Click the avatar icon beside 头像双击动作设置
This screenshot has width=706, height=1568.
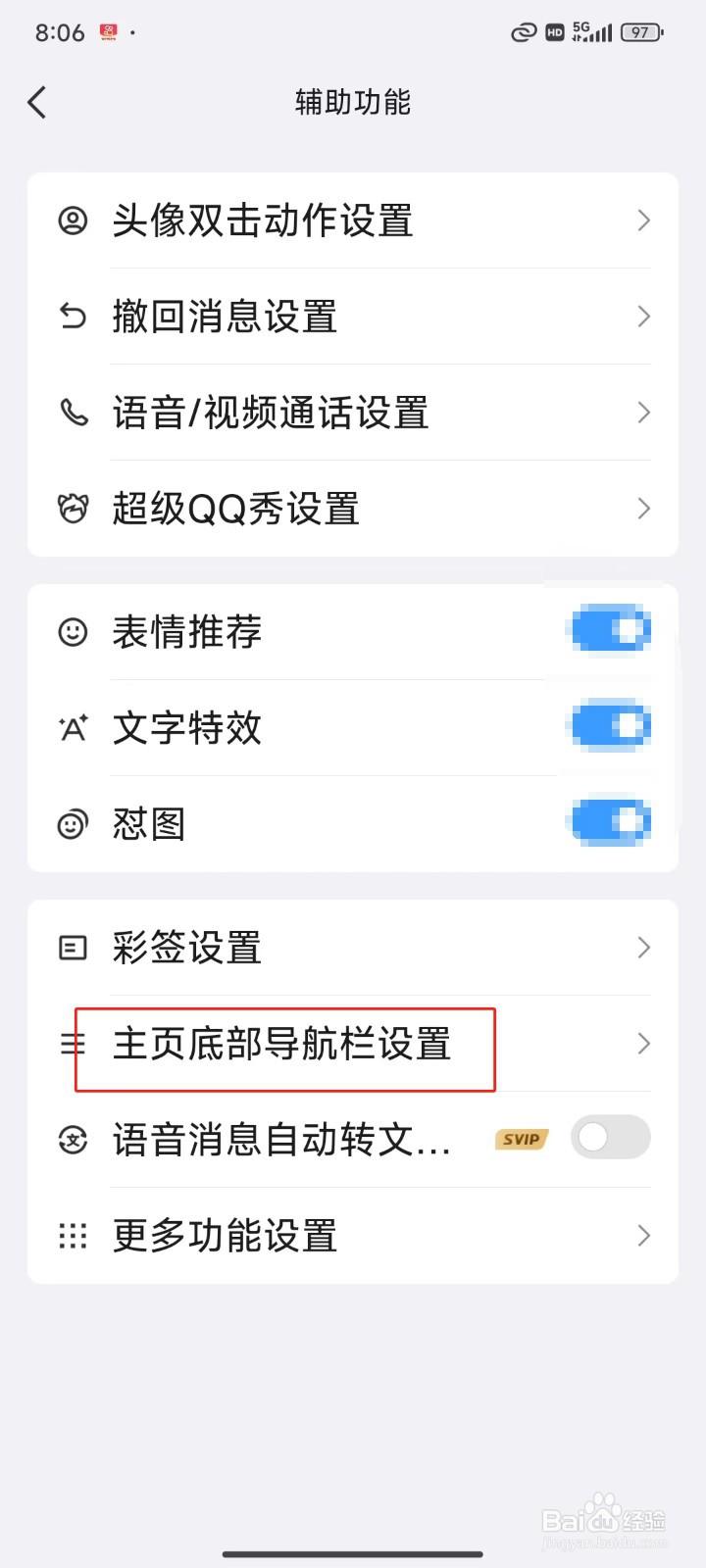72,220
